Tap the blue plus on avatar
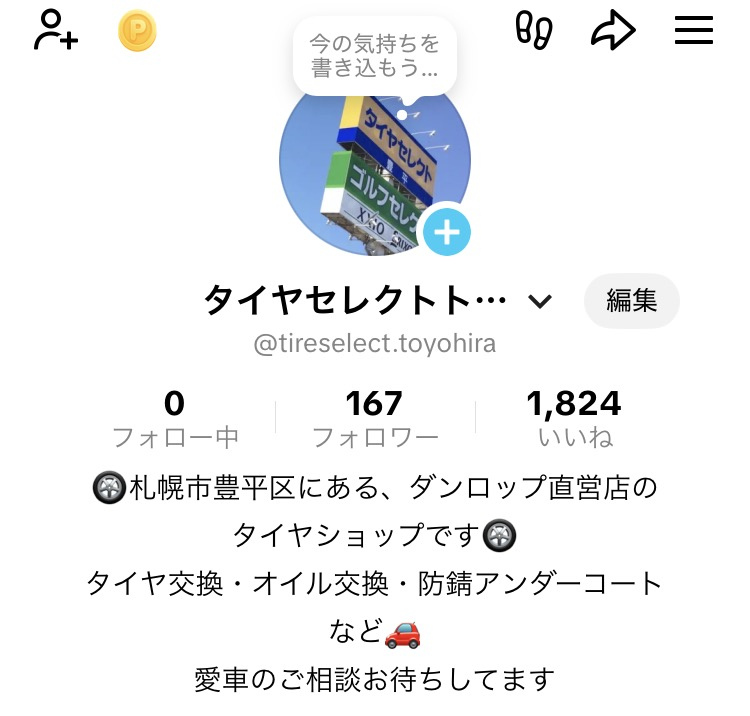This screenshot has width=750, height=716. pyautogui.click(x=446, y=233)
